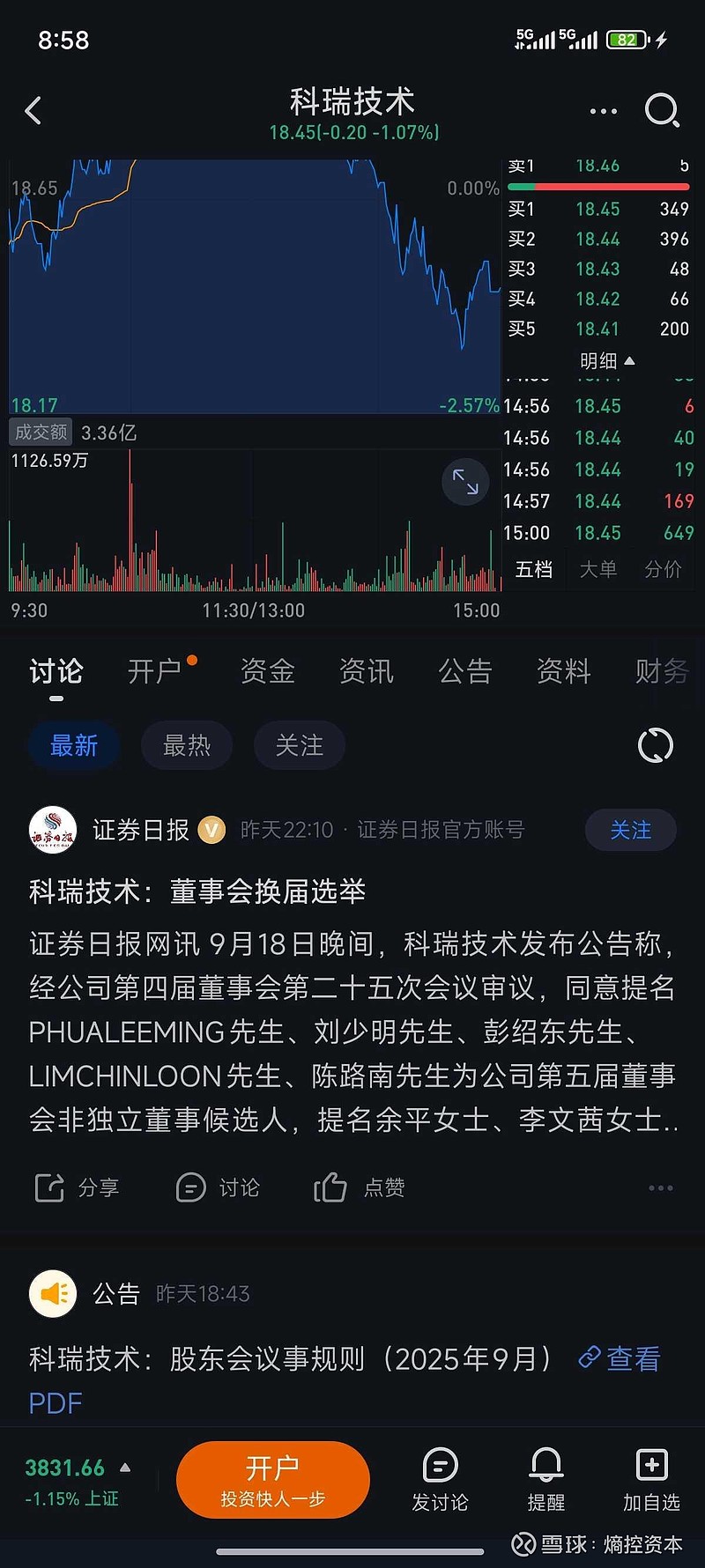Add this stock via 加自选
Screen dimensions: 705x1568
[651, 1480]
